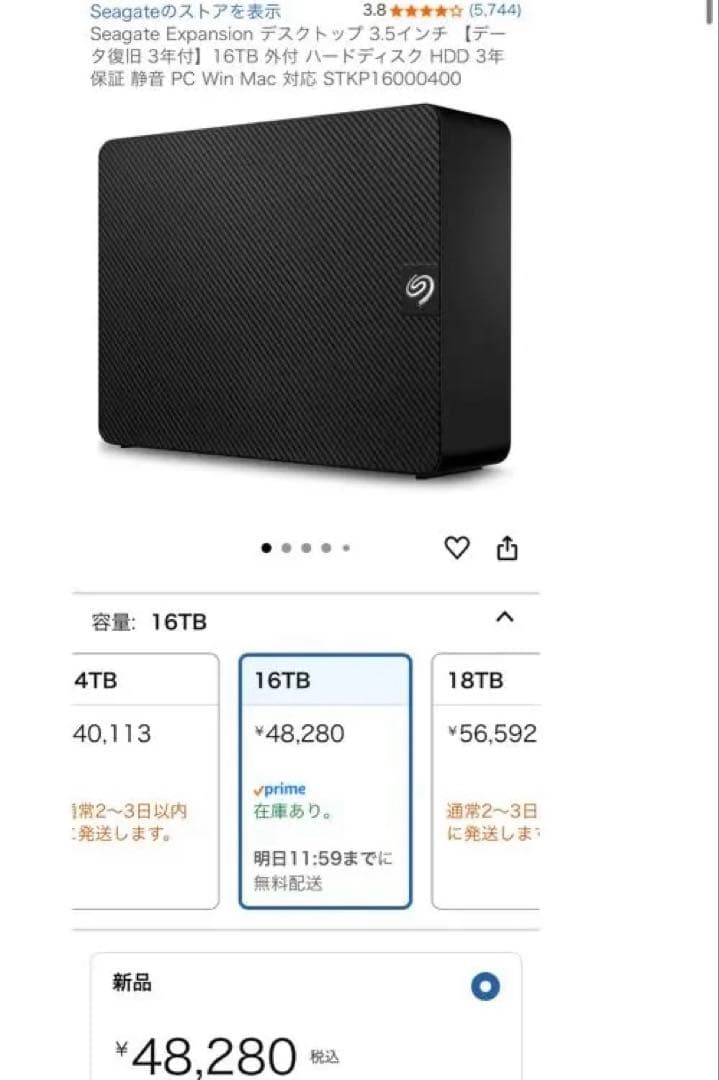This screenshot has height=1080, width=719.
Task: Choose the 4TB capacity card
Action: [x=146, y=780]
